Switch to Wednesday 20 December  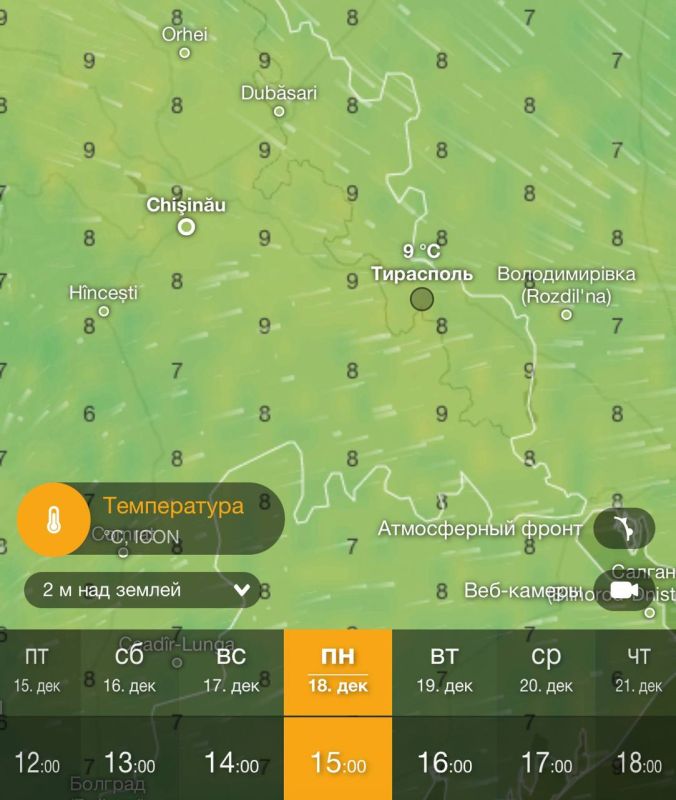coord(546,671)
